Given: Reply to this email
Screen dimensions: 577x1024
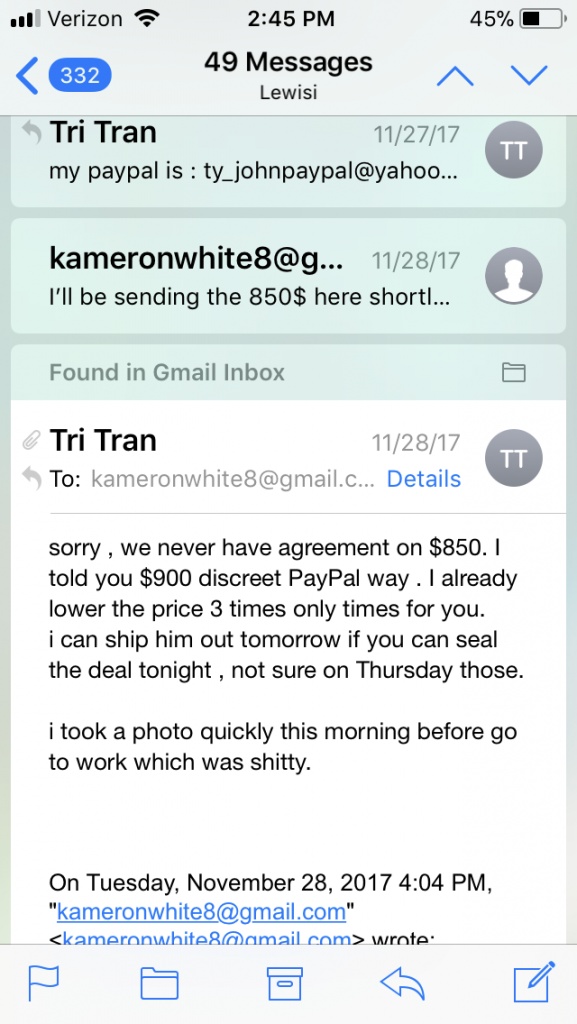Looking at the screenshot, I should pos(403,983).
